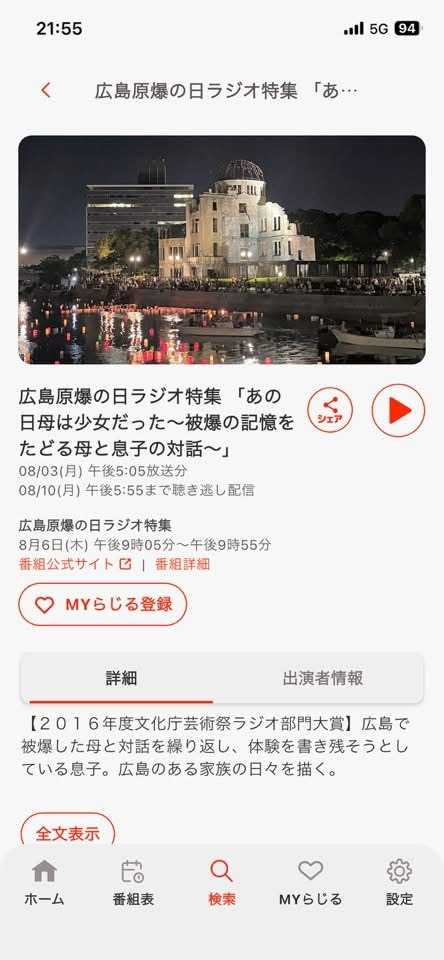The width and height of the screenshot is (444, 960).
Task: Open the 番組表 schedule tab
Action: coord(133,883)
